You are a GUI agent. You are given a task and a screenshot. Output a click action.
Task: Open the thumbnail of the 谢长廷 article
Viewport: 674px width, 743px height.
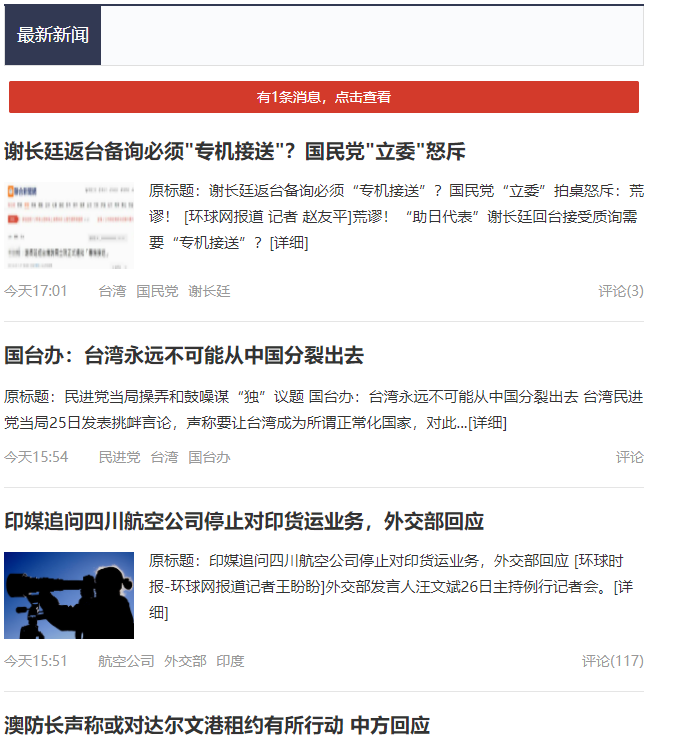pos(69,225)
